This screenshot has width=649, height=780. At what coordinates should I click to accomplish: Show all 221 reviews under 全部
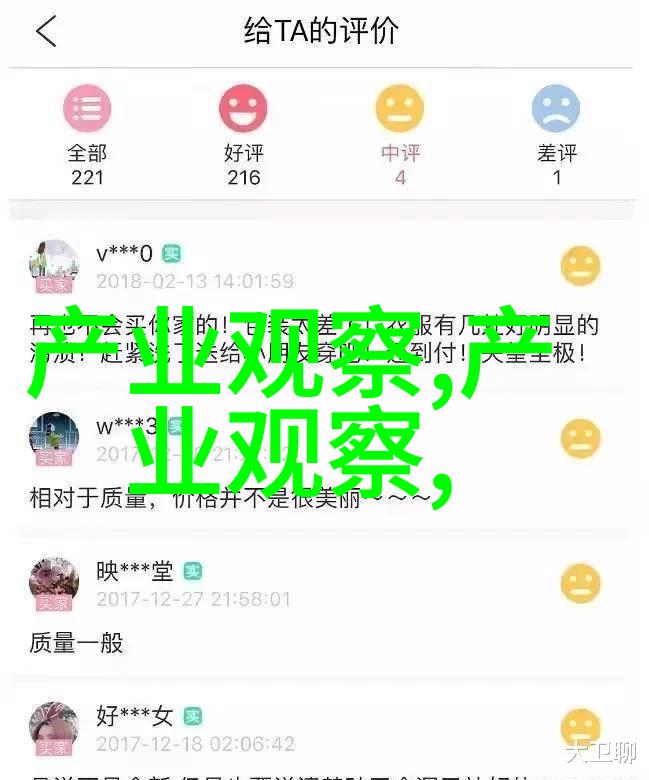click(x=88, y=137)
